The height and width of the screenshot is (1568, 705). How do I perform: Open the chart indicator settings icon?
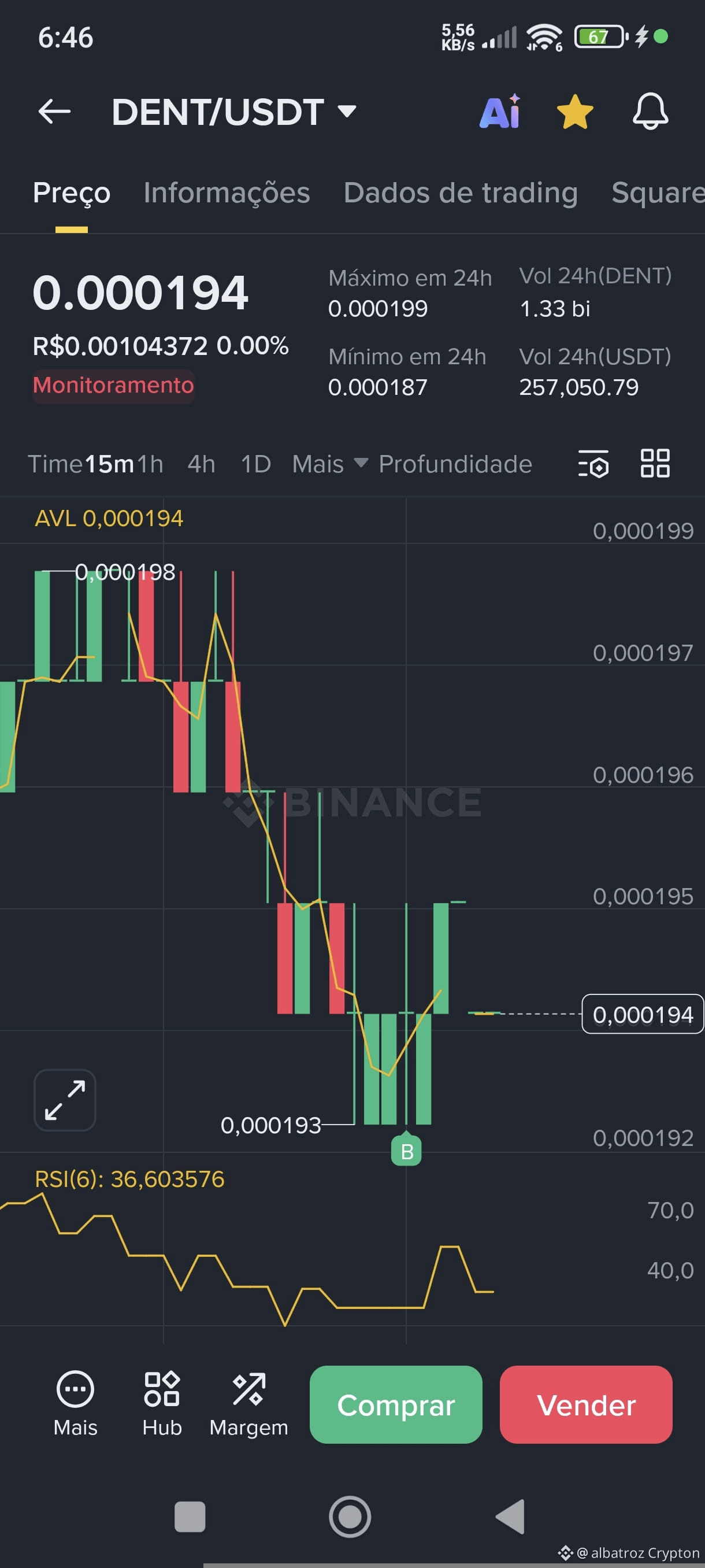pyautogui.click(x=593, y=464)
